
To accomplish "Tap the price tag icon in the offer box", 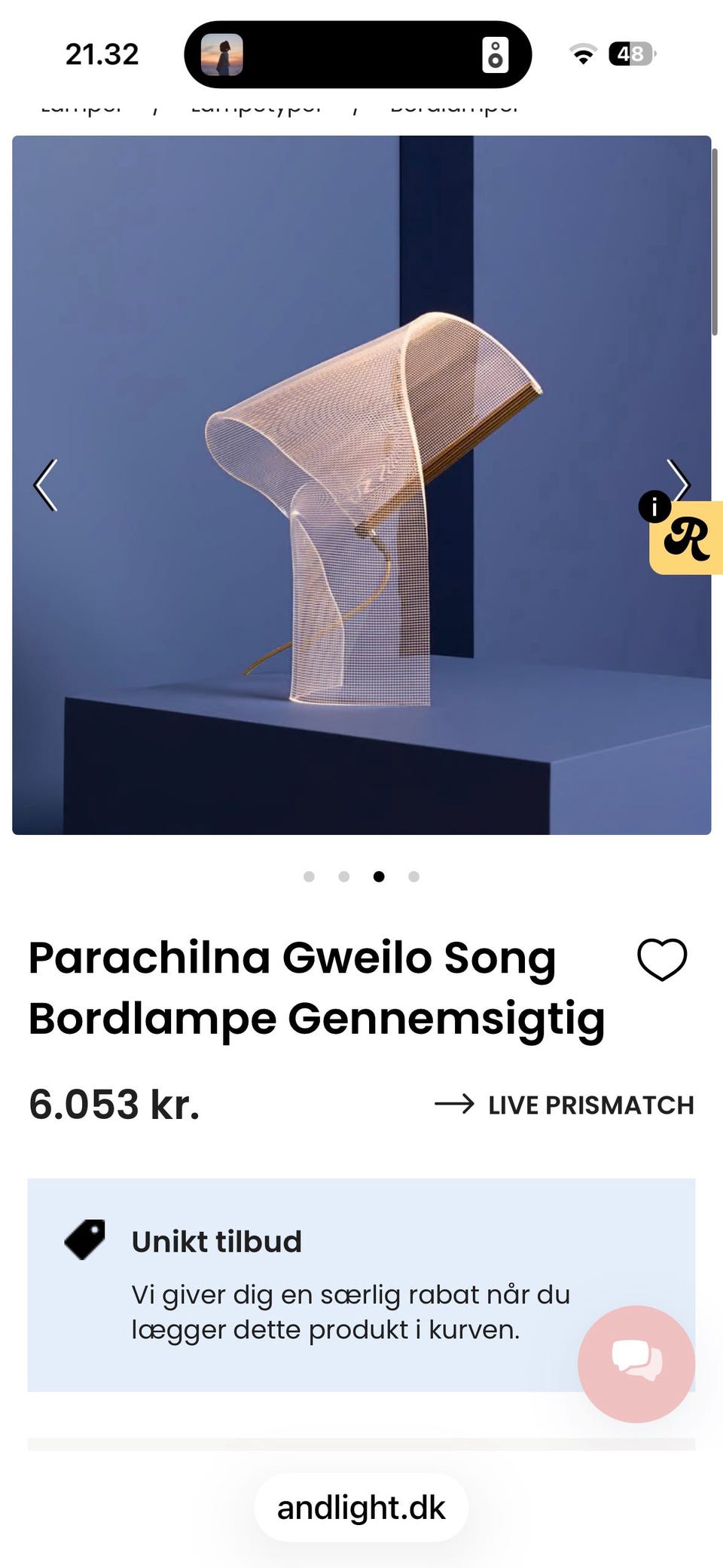I will coord(85,1240).
